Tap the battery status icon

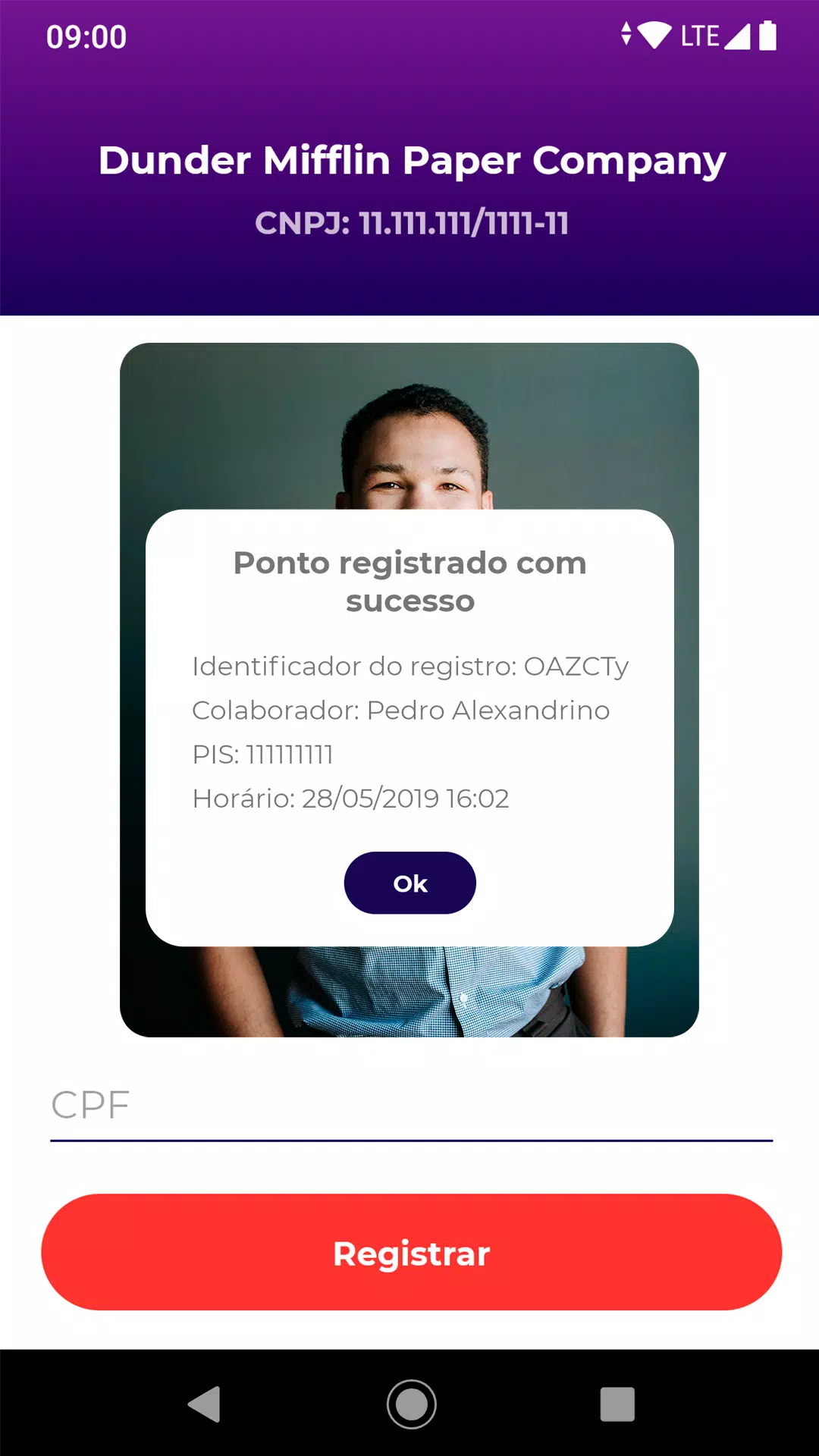point(769,33)
